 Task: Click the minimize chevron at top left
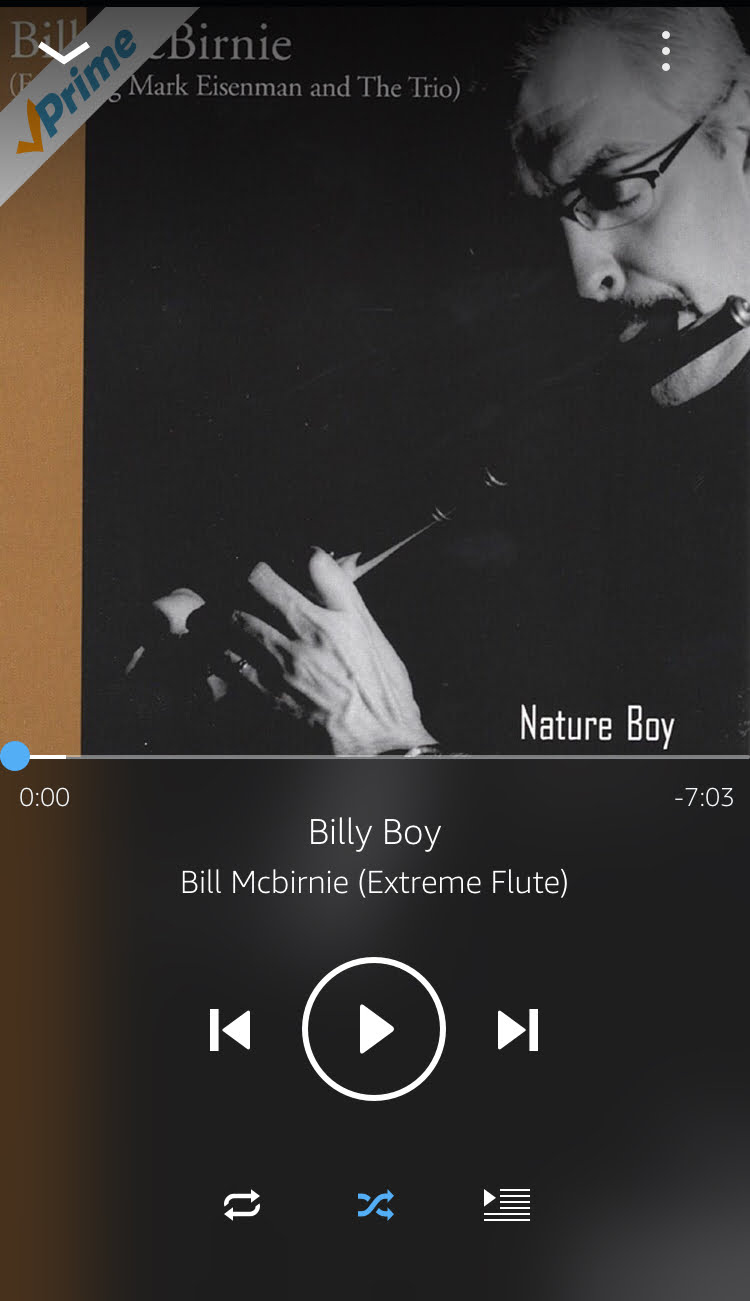click(x=63, y=50)
